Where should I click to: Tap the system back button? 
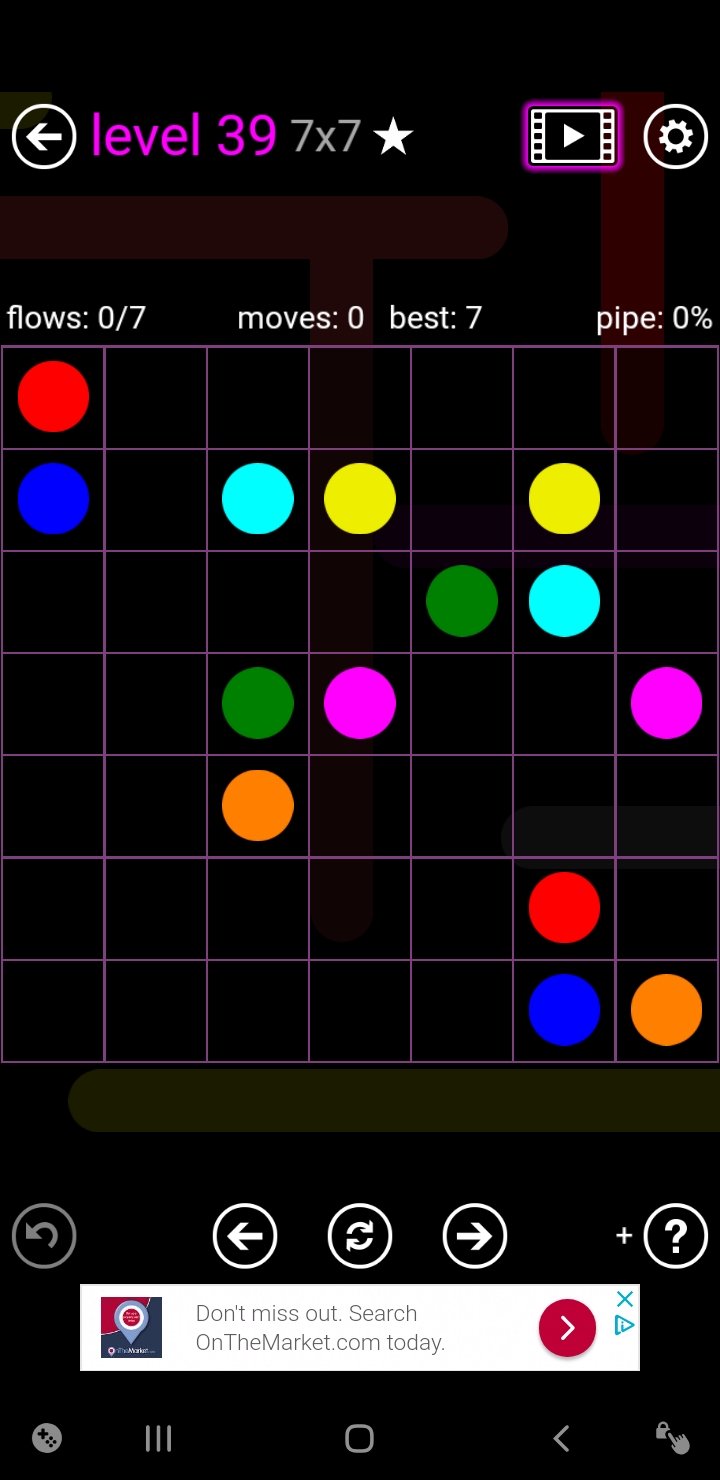561,1439
